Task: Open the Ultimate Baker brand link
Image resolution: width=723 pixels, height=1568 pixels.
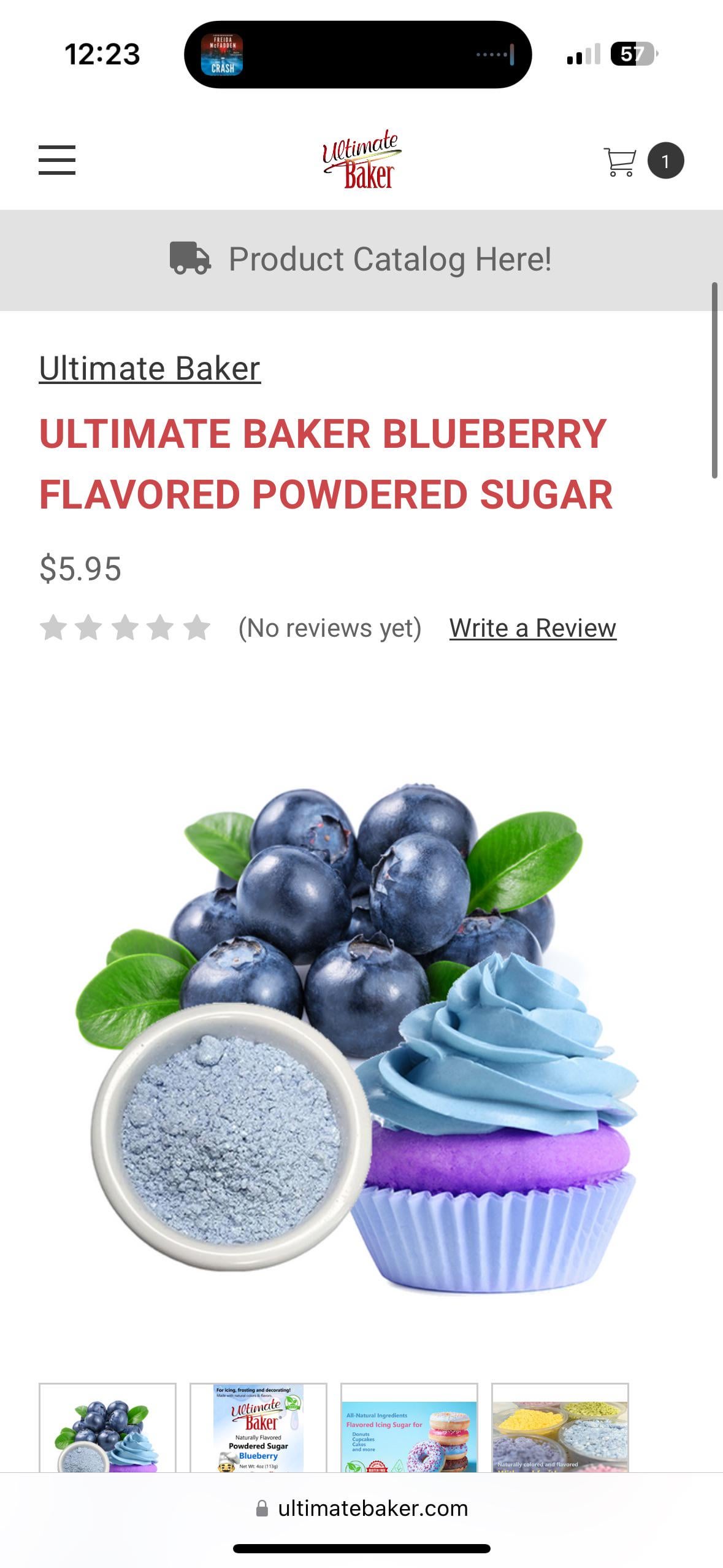Action: coord(150,368)
